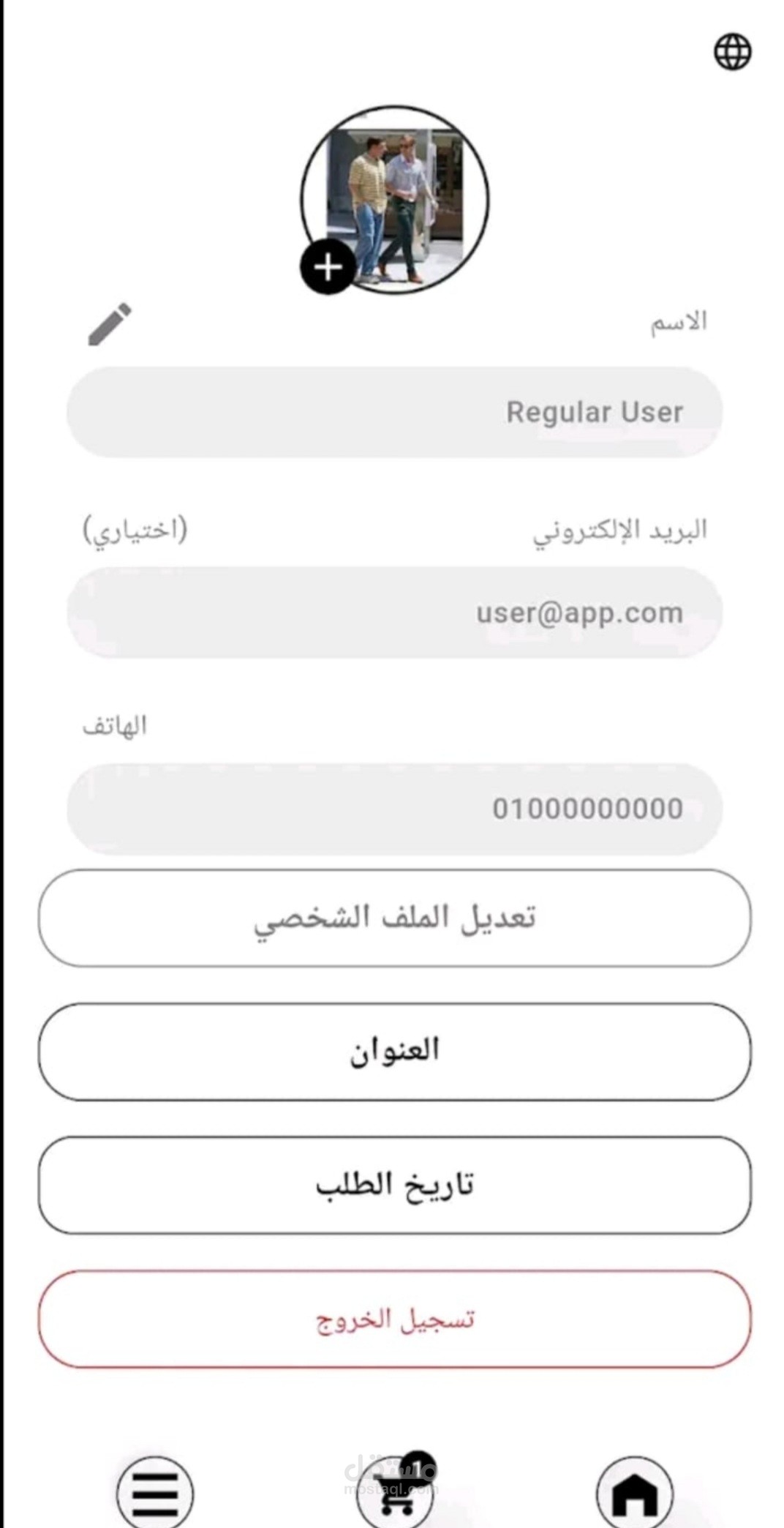Screen dimensions: 784x1528
Task: Tap the phone number field
Action: pos(395,809)
